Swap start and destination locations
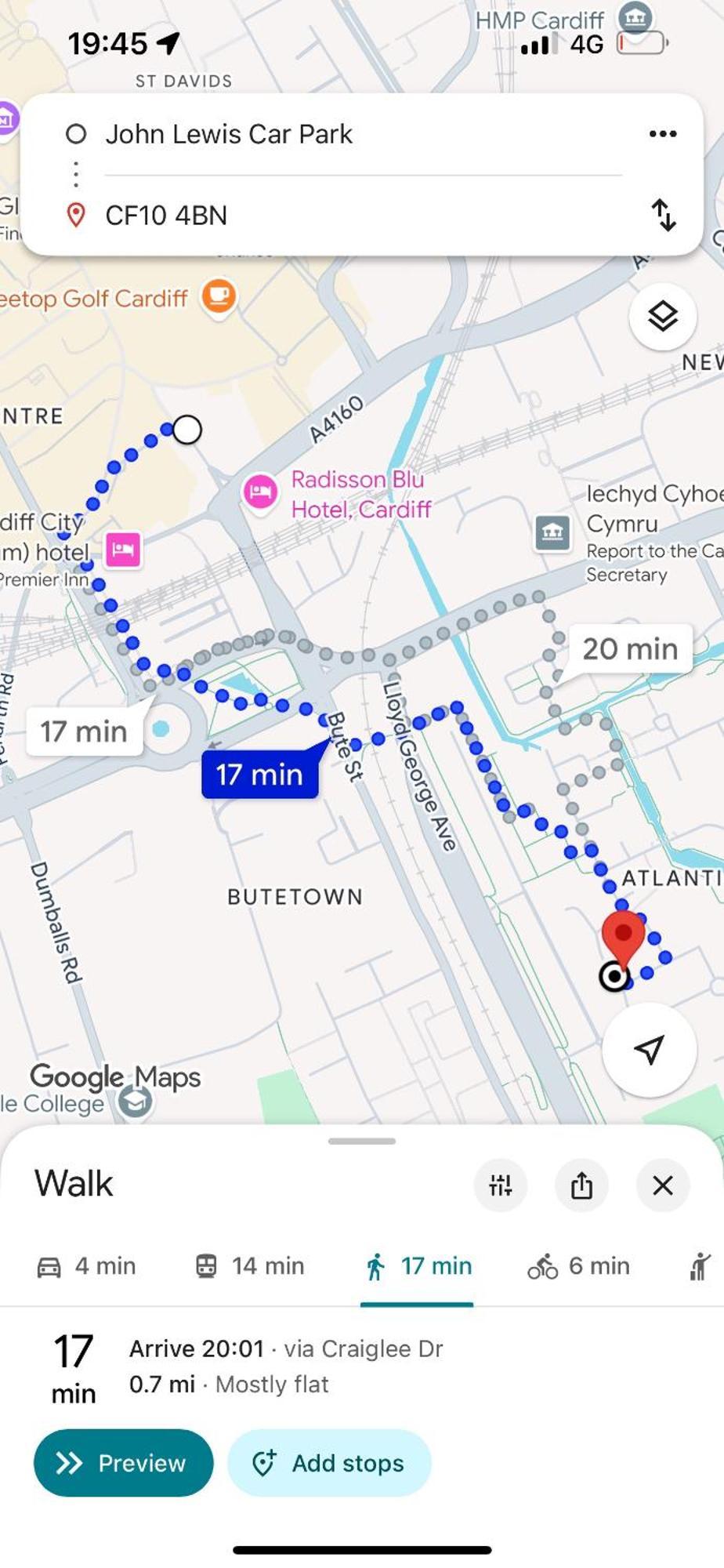724x1568 pixels. click(663, 215)
